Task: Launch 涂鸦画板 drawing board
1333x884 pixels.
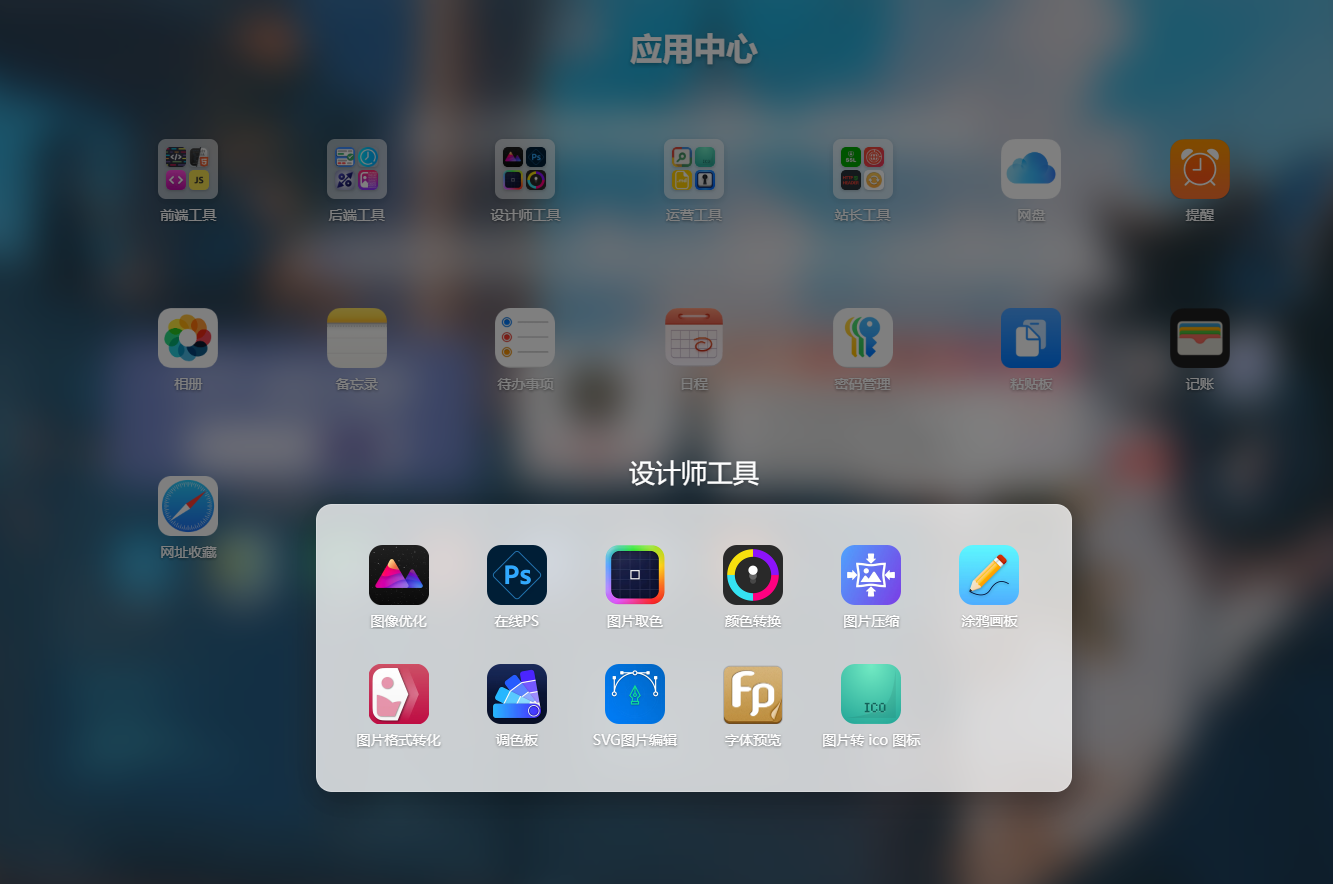Action: click(x=988, y=575)
